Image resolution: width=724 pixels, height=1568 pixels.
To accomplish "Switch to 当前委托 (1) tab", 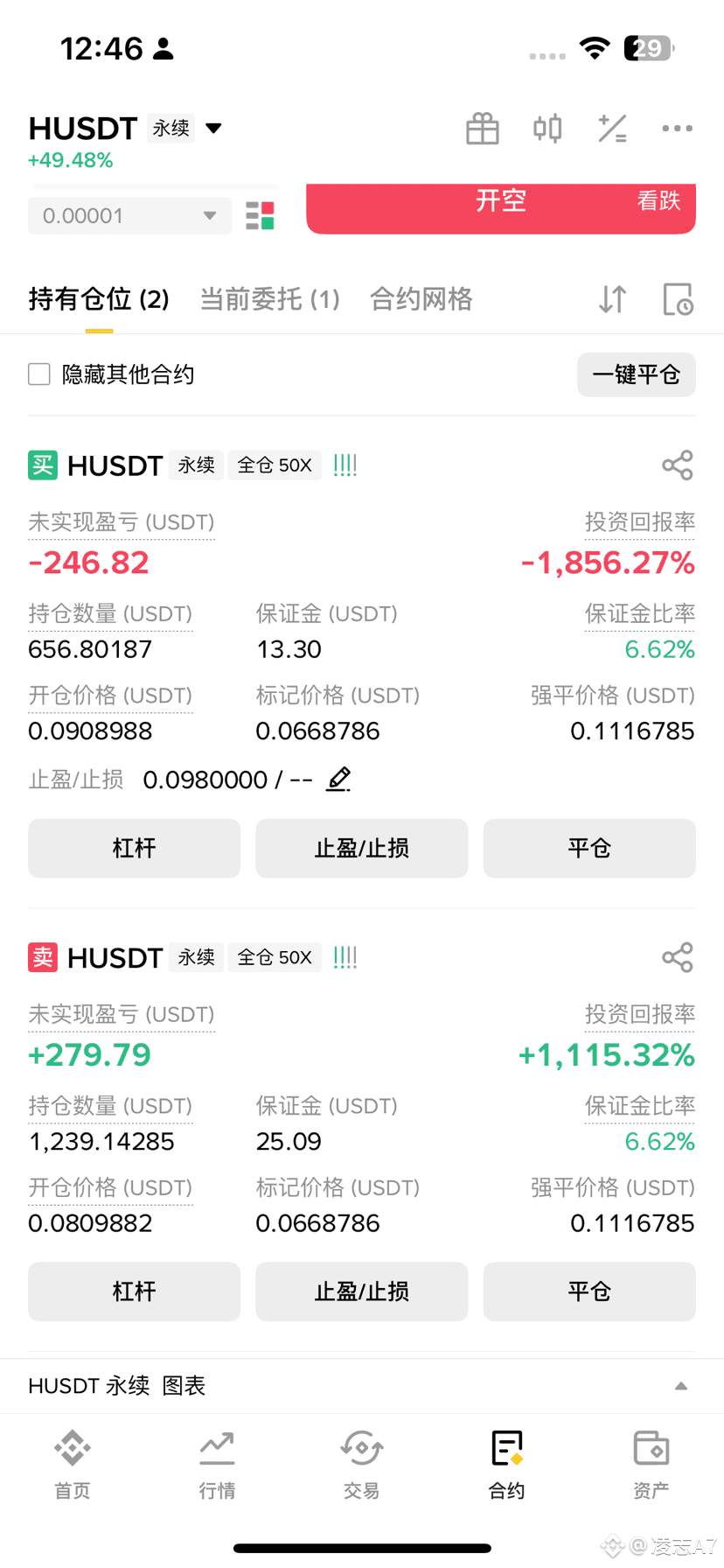I will [269, 299].
